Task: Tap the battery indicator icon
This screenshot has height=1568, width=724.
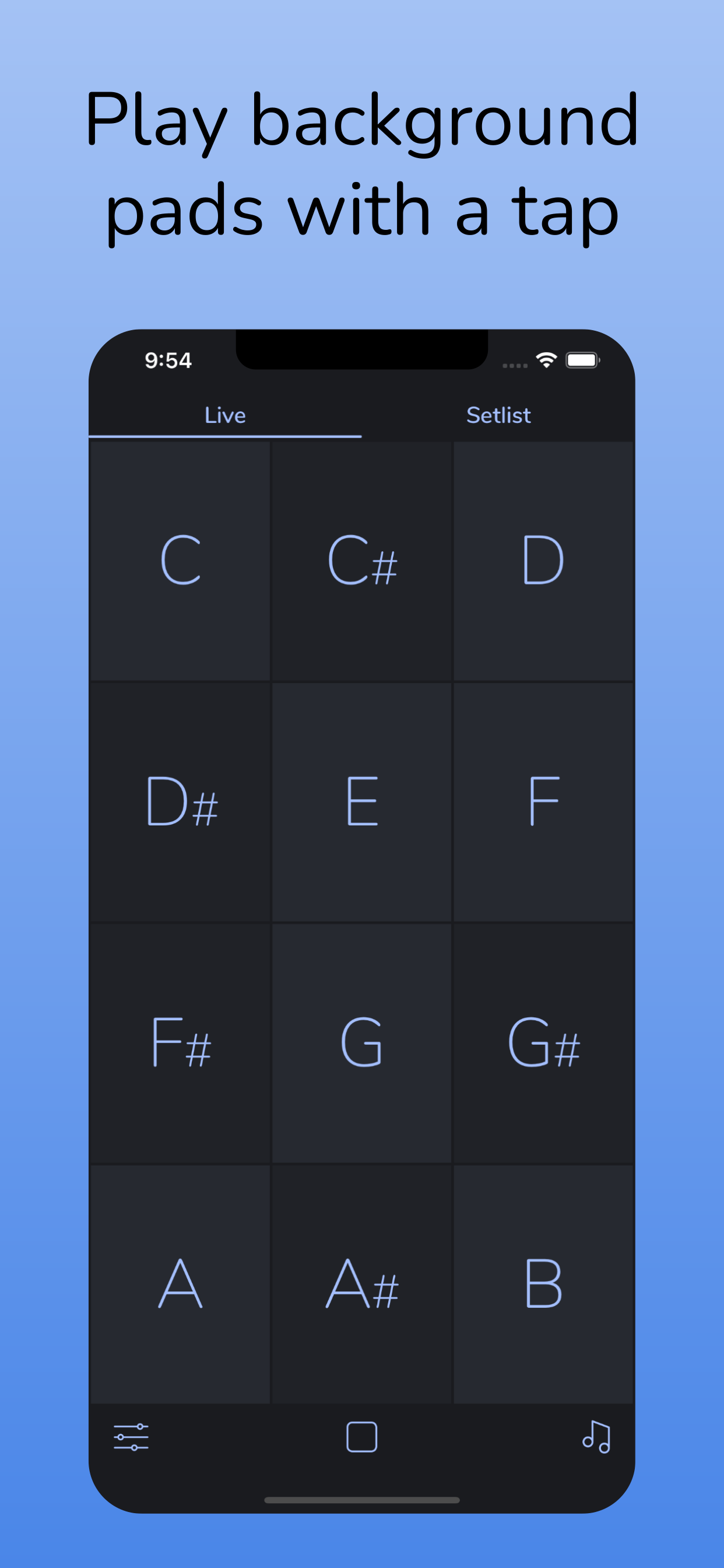Action: tap(583, 359)
